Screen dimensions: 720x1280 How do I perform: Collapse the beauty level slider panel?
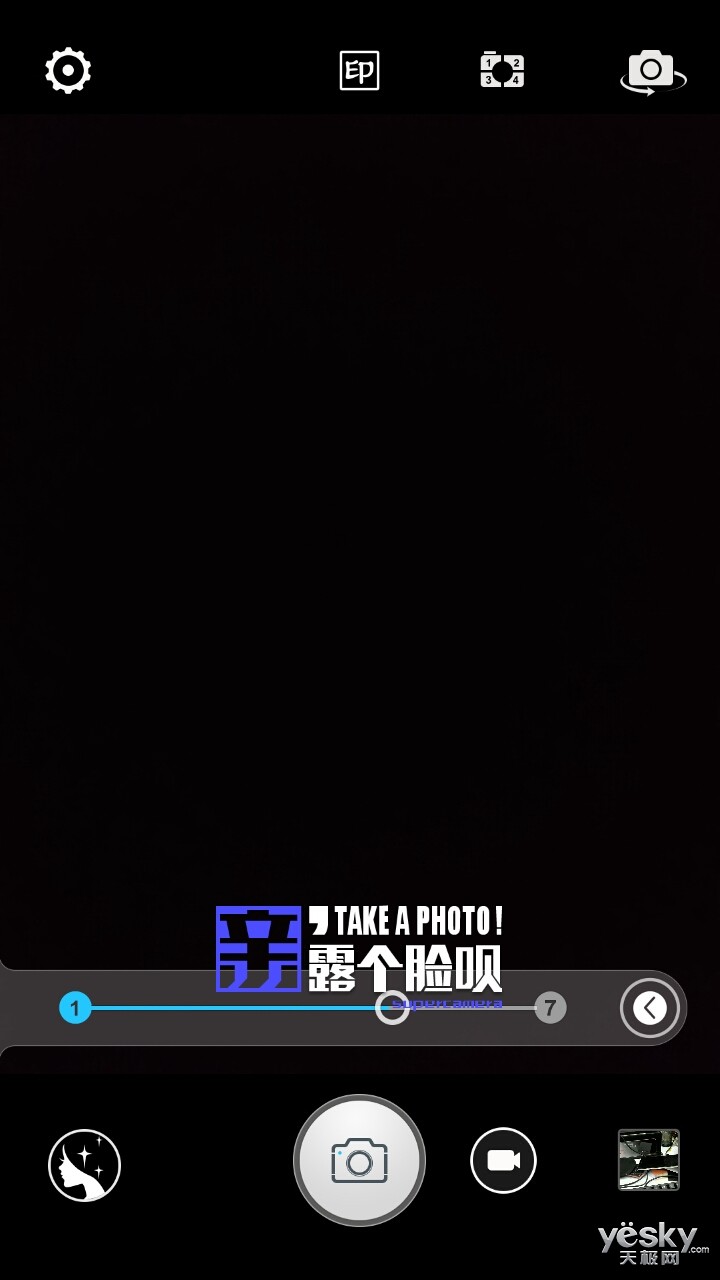coord(650,1008)
